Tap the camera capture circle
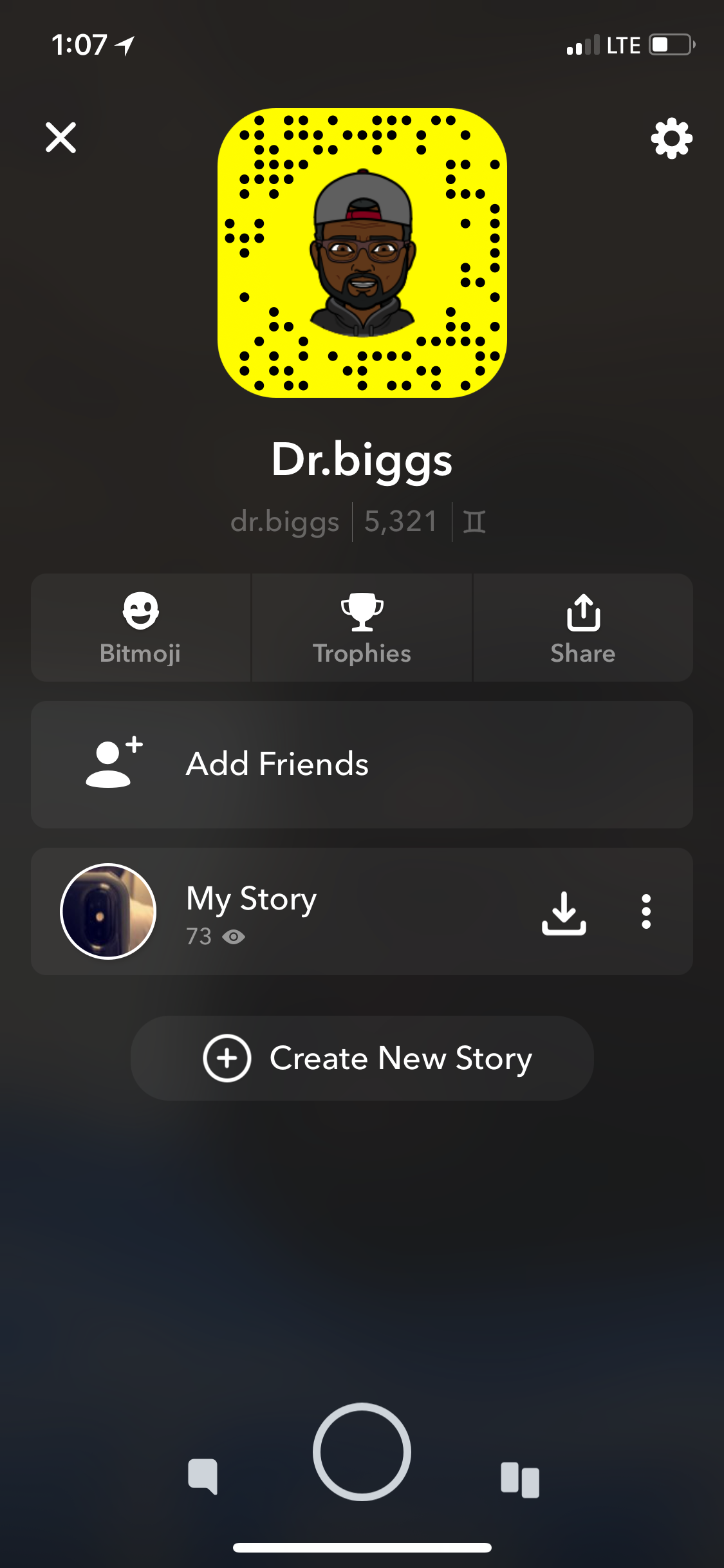Image resolution: width=724 pixels, height=1568 pixels. point(362,1452)
